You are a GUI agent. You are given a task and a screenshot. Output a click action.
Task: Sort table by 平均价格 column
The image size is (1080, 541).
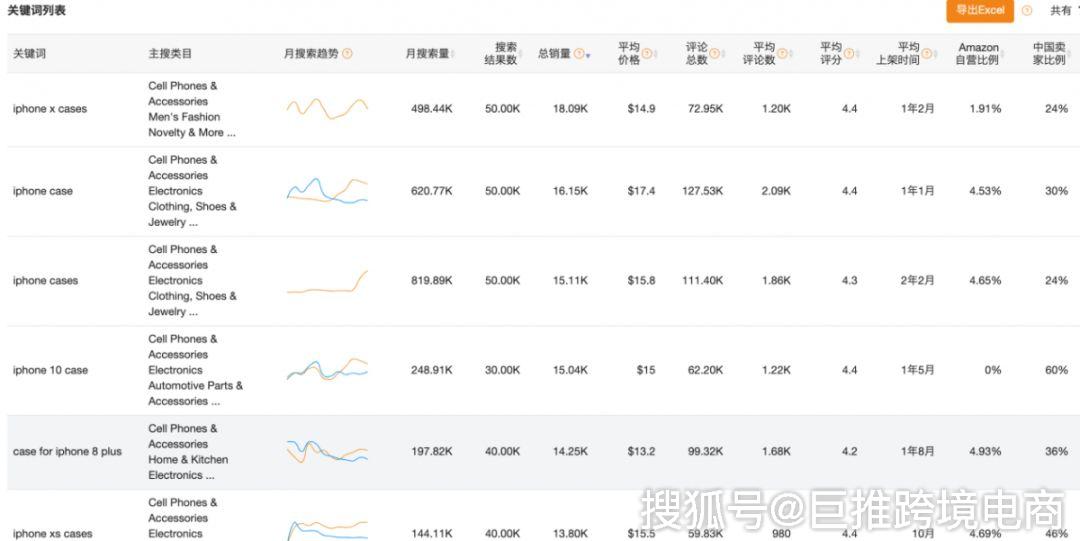tap(656, 54)
